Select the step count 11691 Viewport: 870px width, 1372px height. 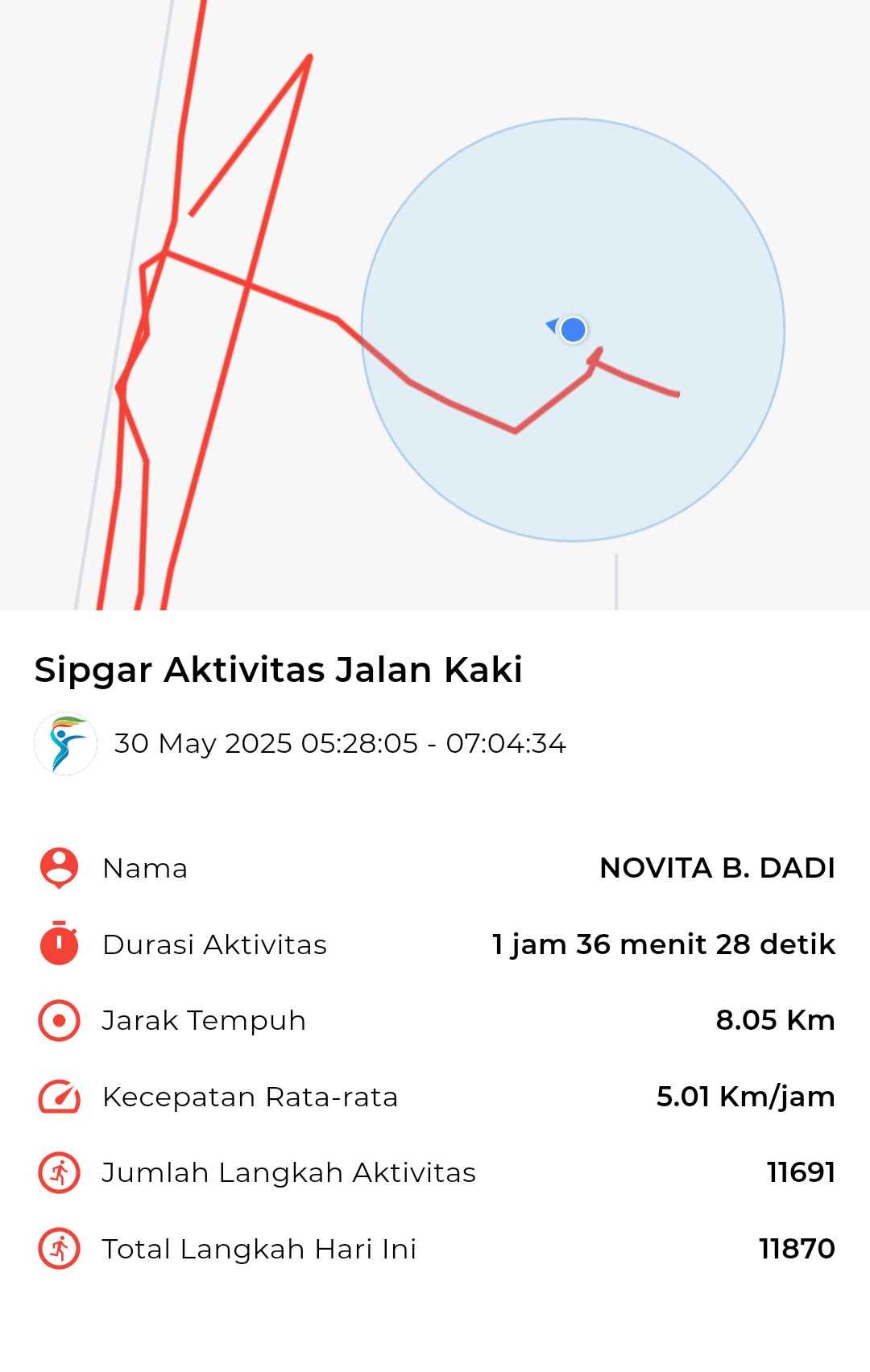[x=802, y=1172]
